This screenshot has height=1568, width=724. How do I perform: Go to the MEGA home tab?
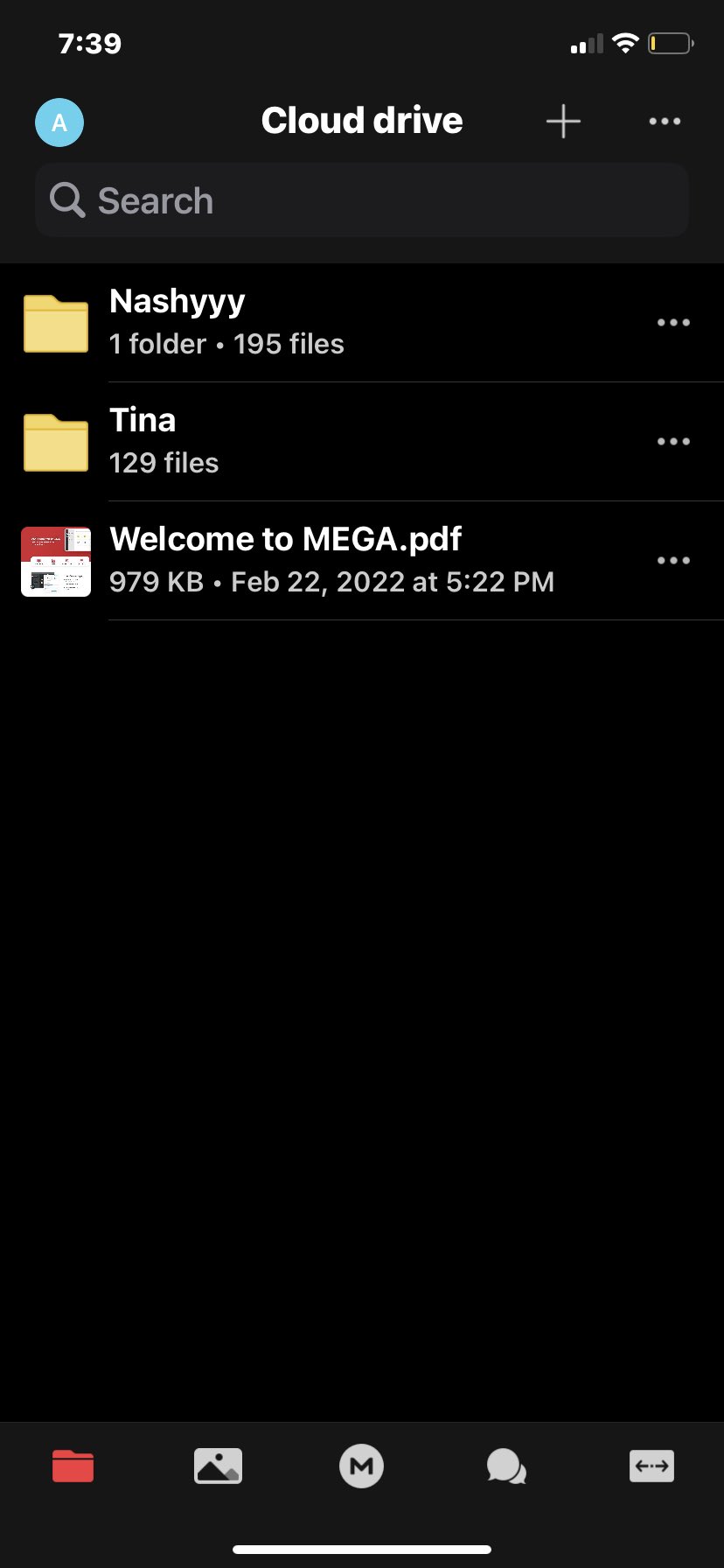pos(361,1466)
